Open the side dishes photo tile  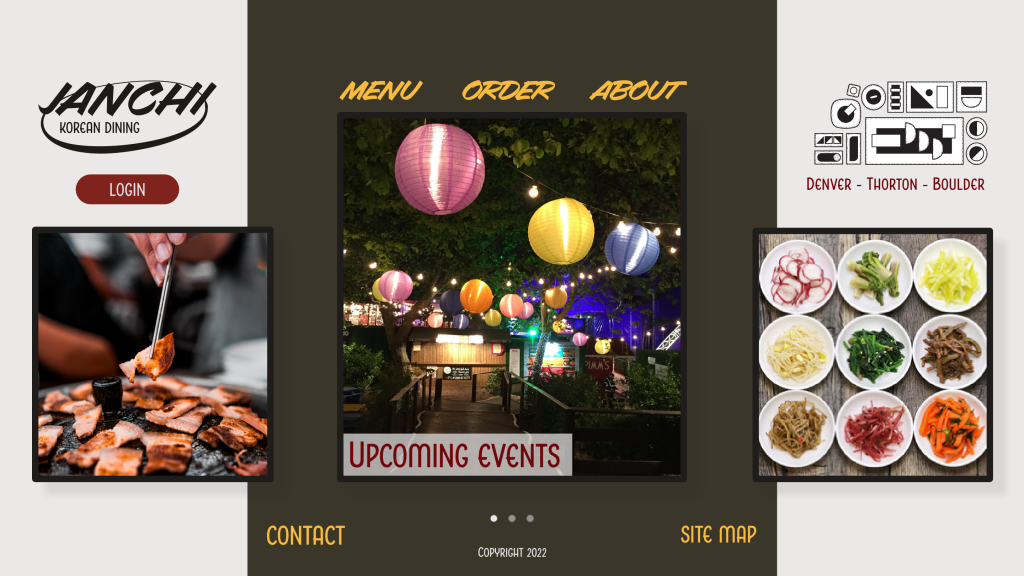(x=872, y=354)
